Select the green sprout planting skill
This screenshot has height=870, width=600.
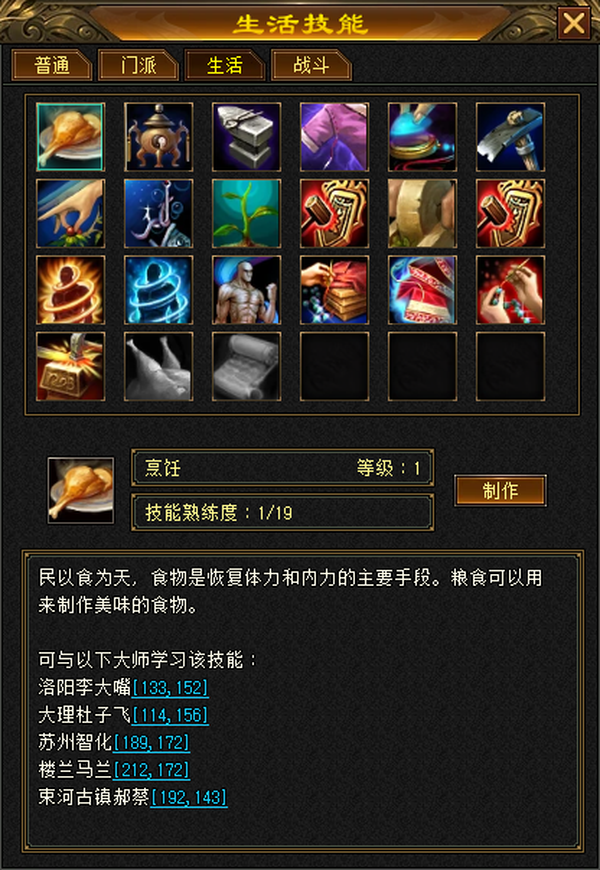(x=246, y=213)
